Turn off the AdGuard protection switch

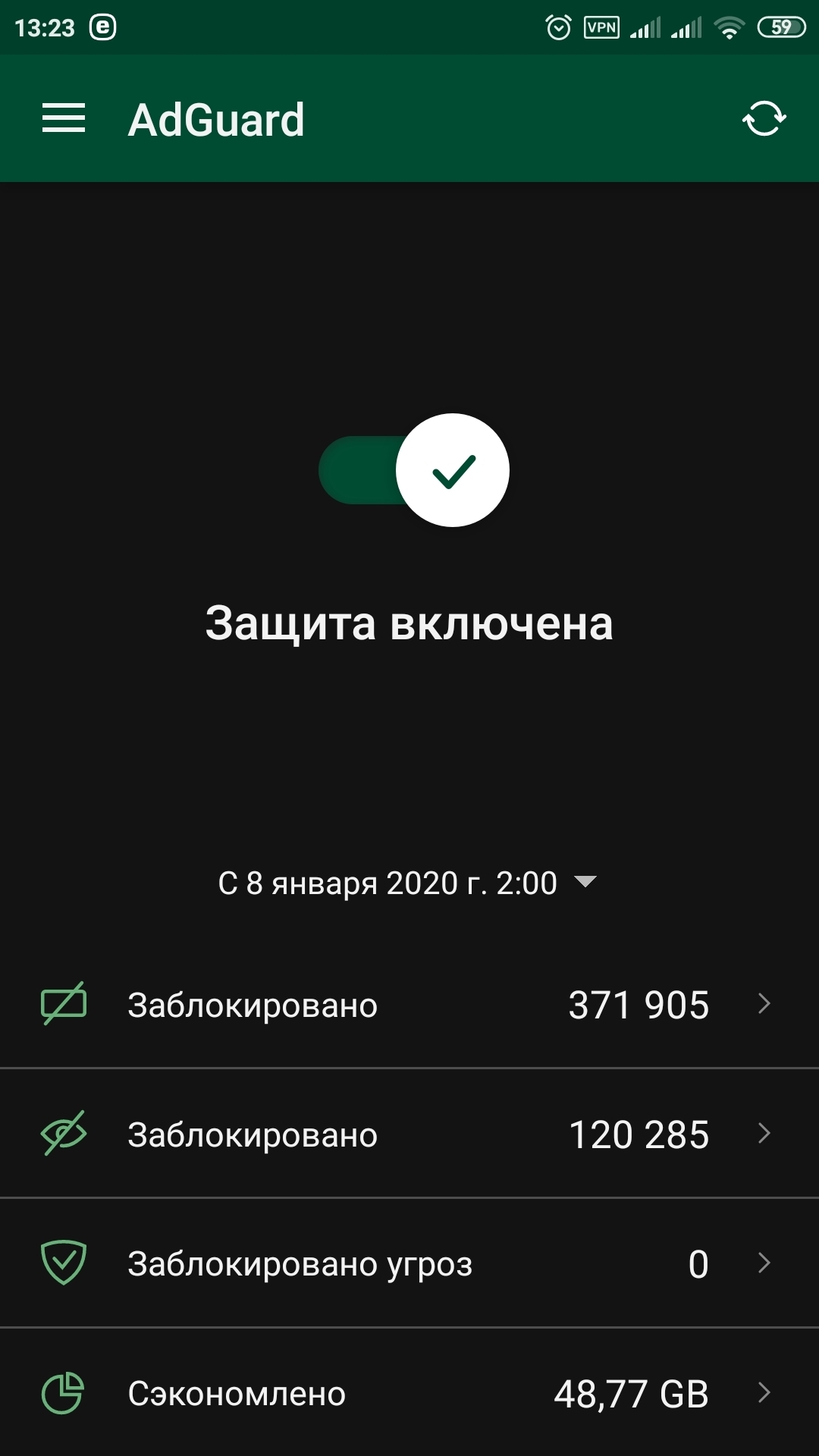tap(414, 470)
